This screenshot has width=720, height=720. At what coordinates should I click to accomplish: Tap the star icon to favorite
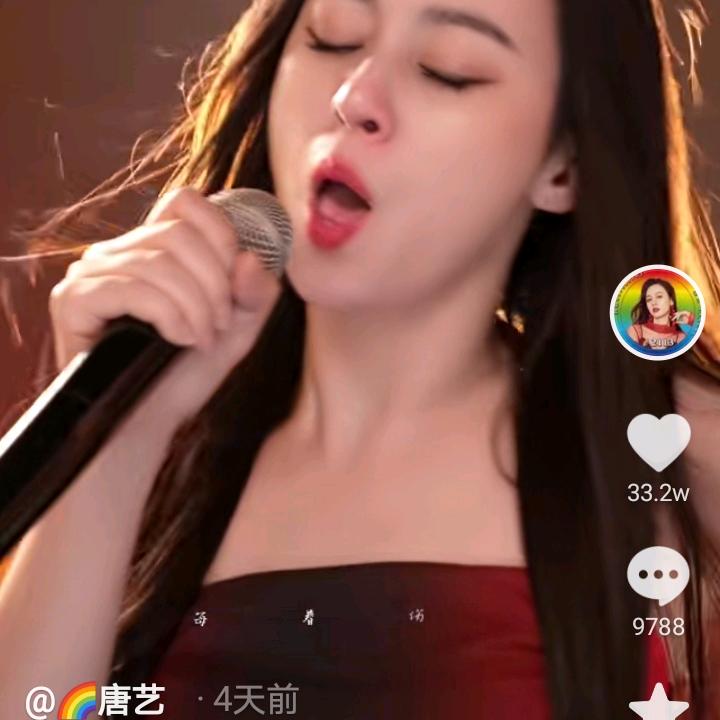pos(657,704)
